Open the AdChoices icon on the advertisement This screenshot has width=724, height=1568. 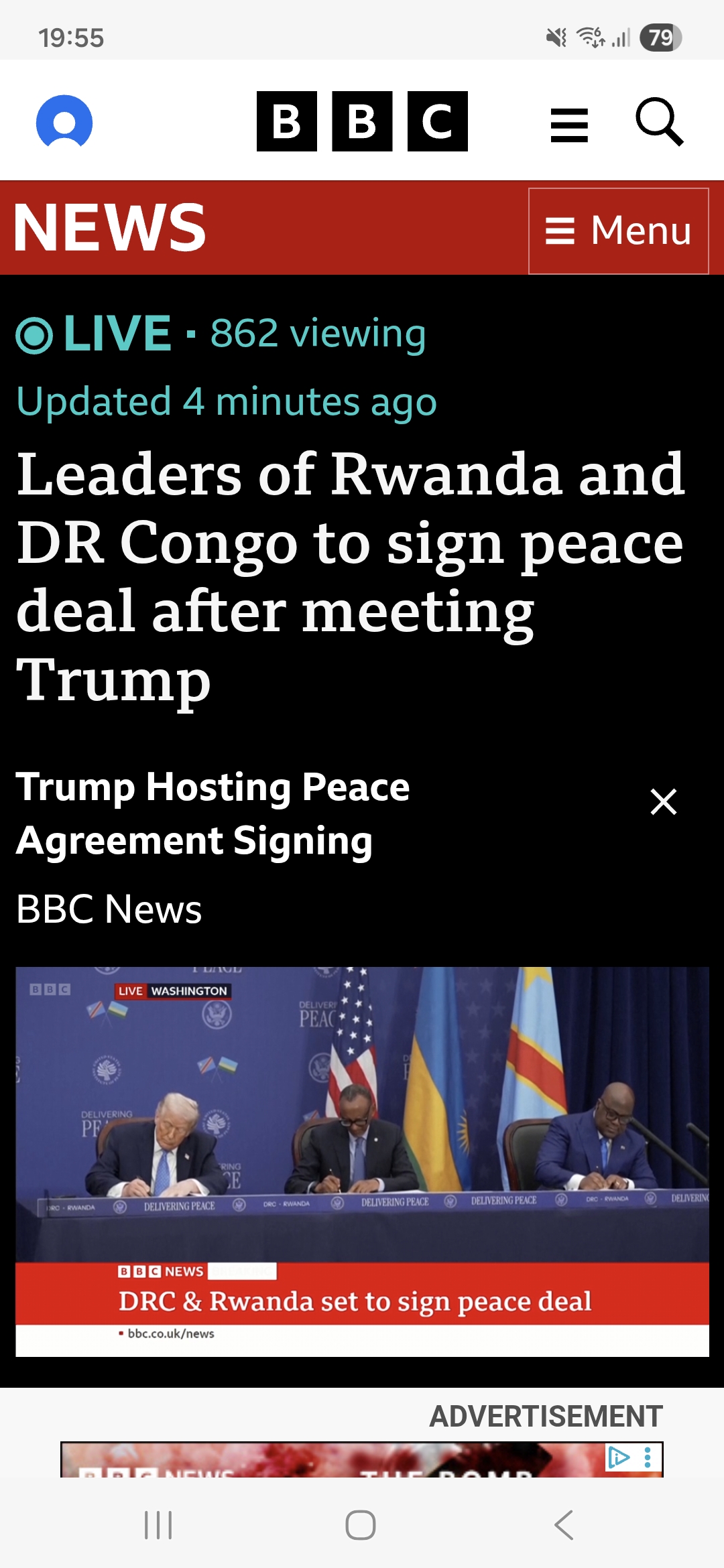(x=618, y=1457)
